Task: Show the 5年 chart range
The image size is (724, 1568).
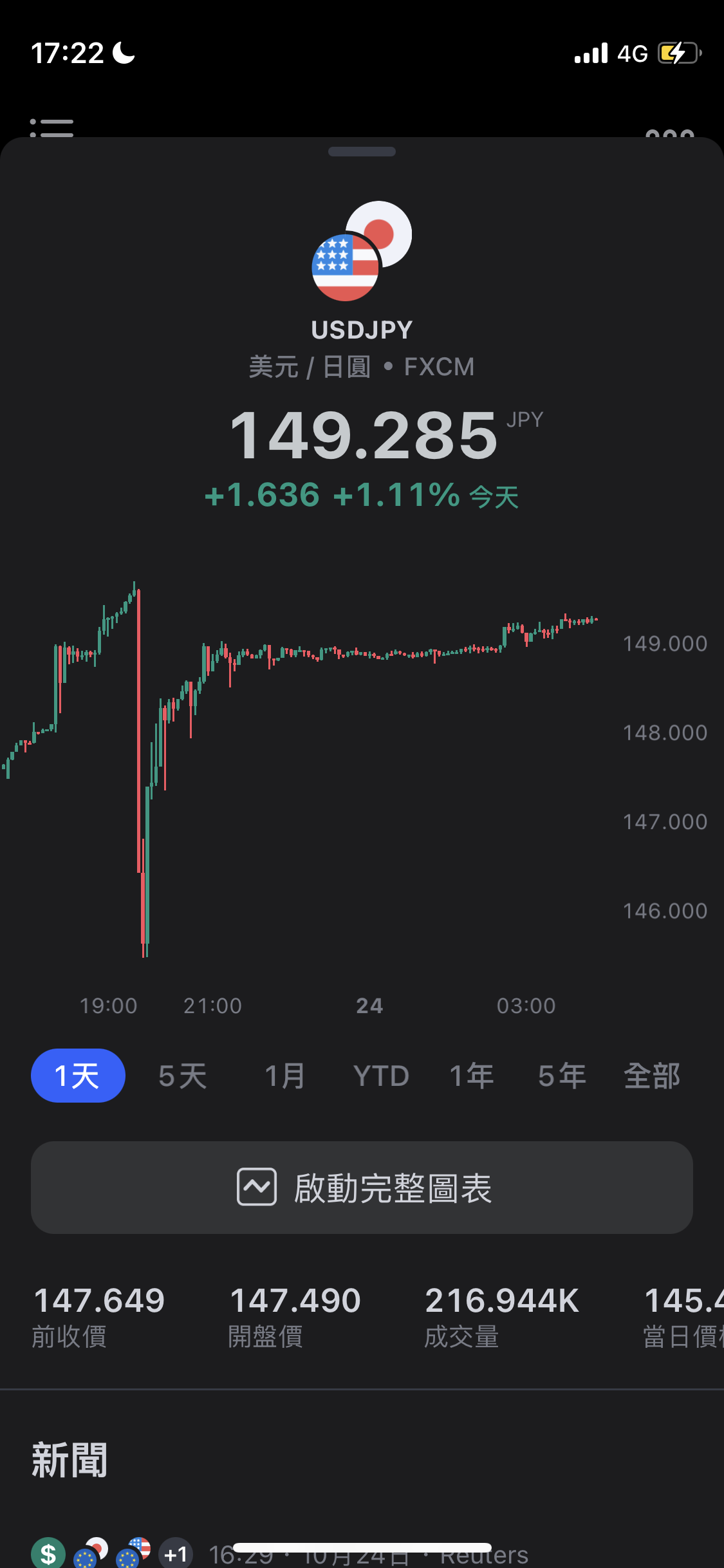Action: point(562,1076)
